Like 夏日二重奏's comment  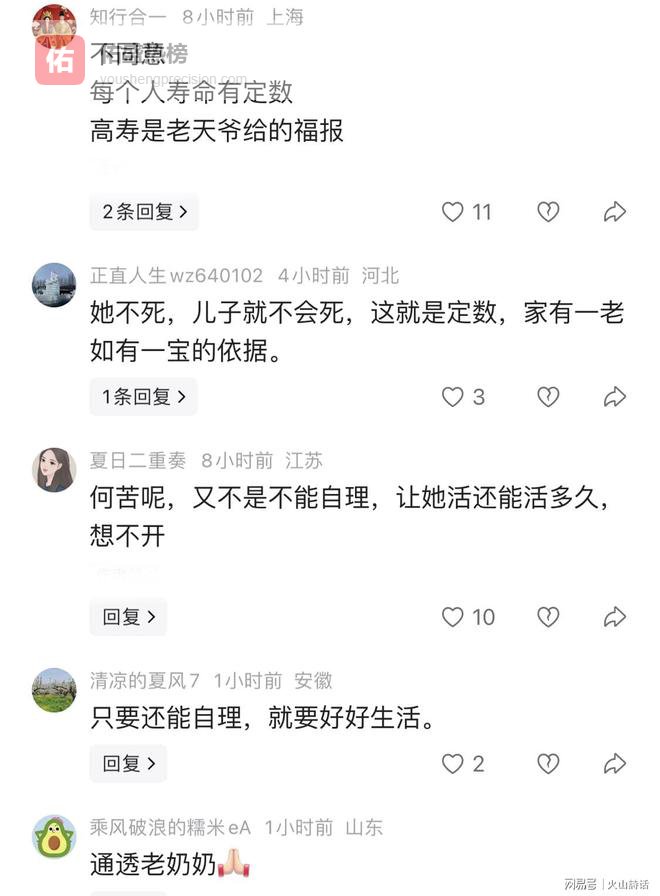click(453, 617)
